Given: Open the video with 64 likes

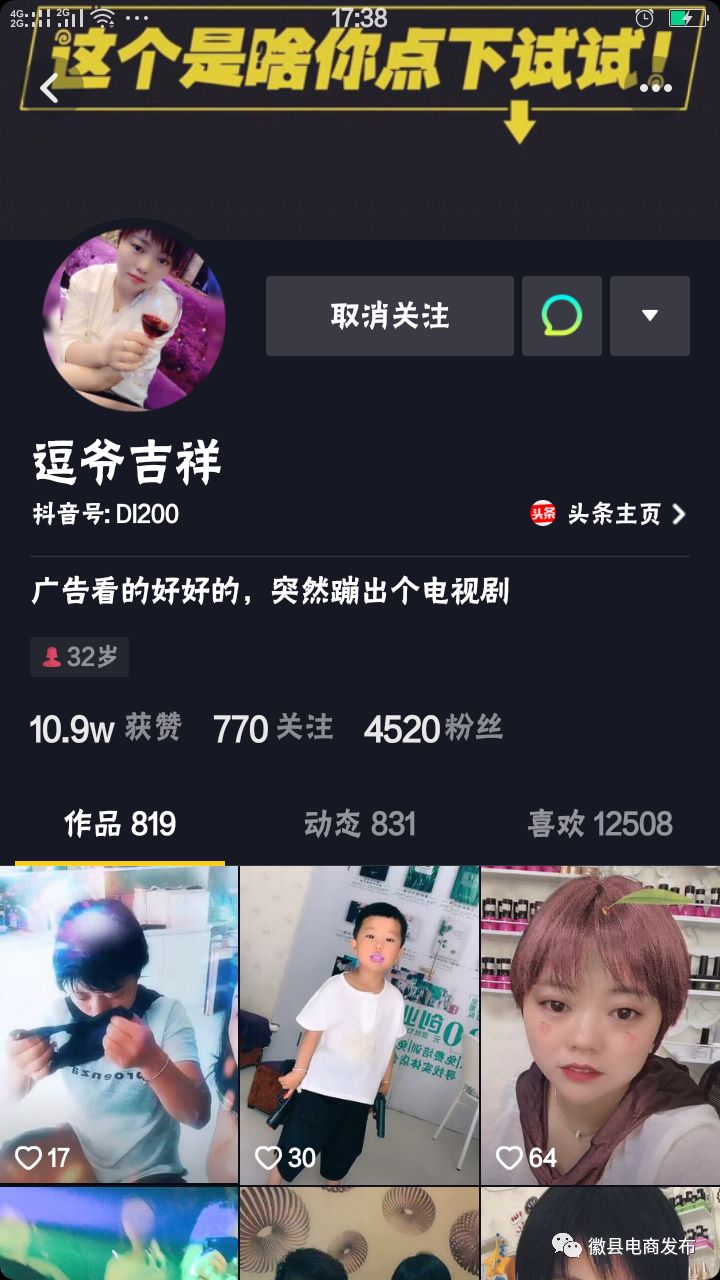Looking at the screenshot, I should [600, 1024].
